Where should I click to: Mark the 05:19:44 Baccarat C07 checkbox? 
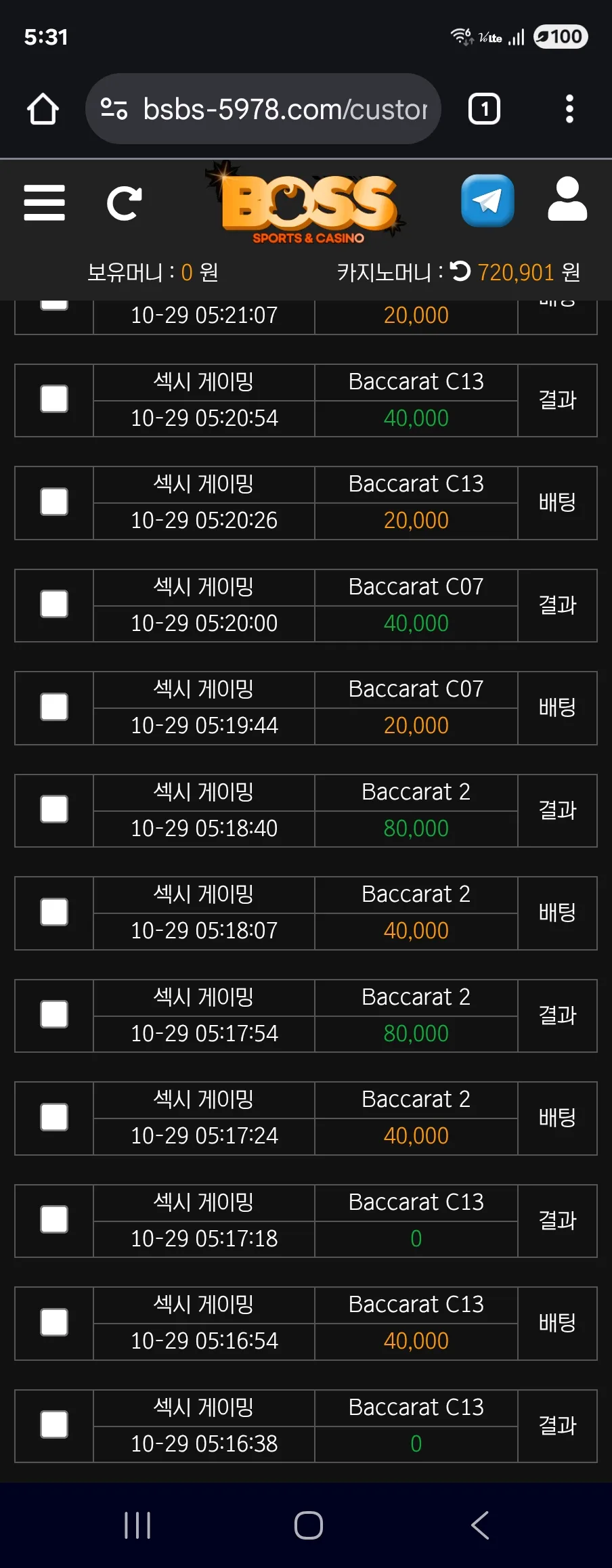point(54,707)
